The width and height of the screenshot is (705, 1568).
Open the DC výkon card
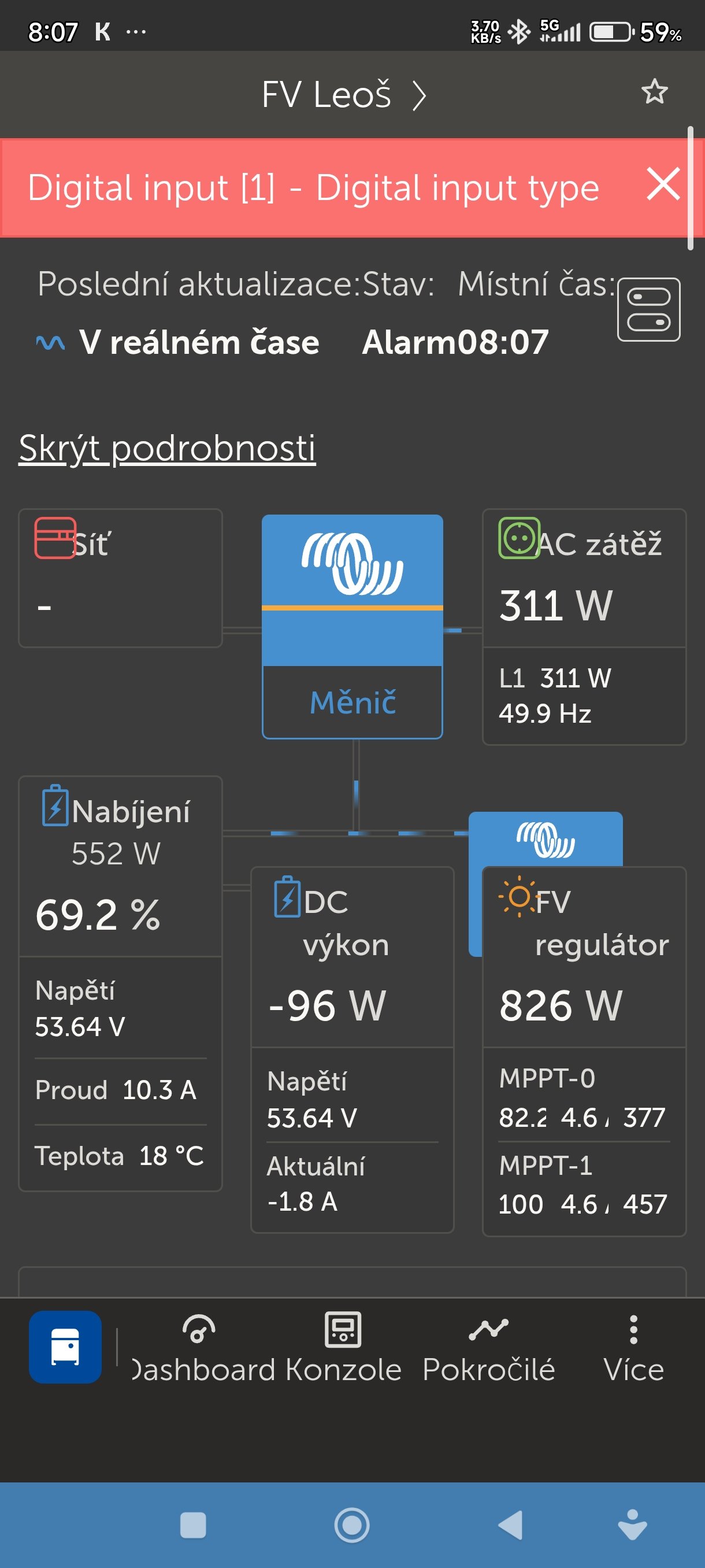(x=352, y=1049)
